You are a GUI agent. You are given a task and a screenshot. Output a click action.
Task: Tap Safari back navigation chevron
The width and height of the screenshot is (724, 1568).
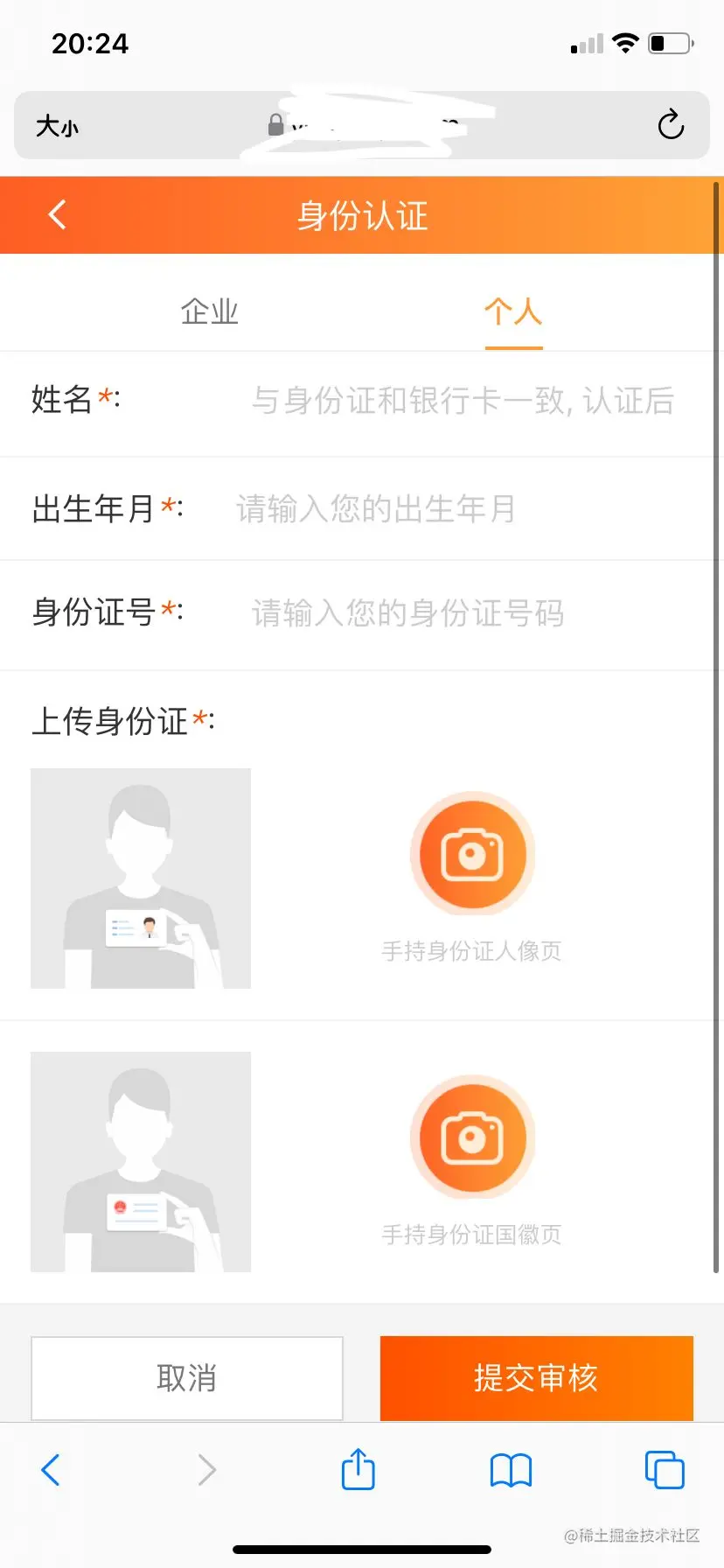tap(50, 1470)
